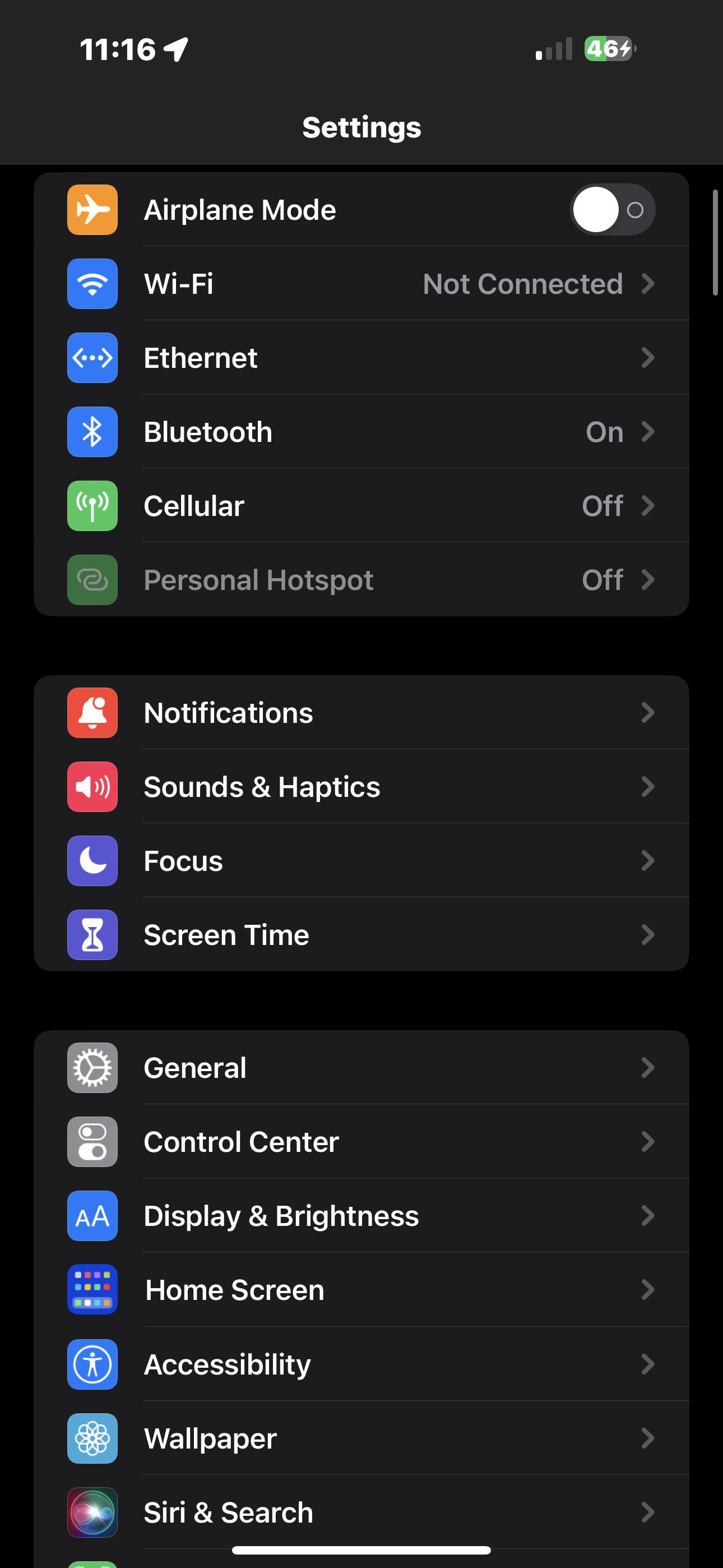Screen dimensions: 723x1568
Task: Open Accessibility settings
Action: pos(361,1364)
